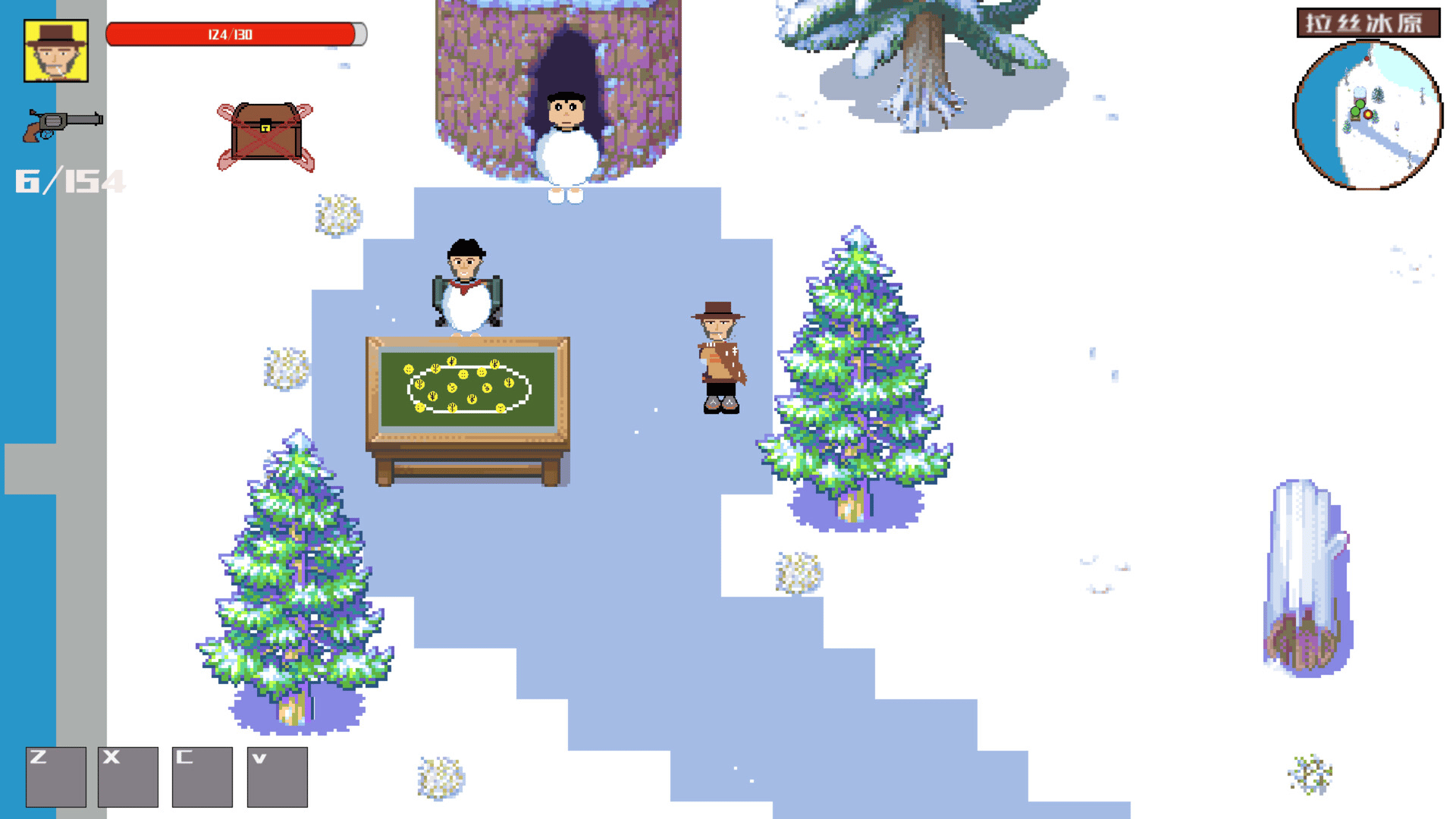This screenshot has width=1456, height=819.
Task: Tap the cowboy portrait avatar
Action: (x=56, y=51)
